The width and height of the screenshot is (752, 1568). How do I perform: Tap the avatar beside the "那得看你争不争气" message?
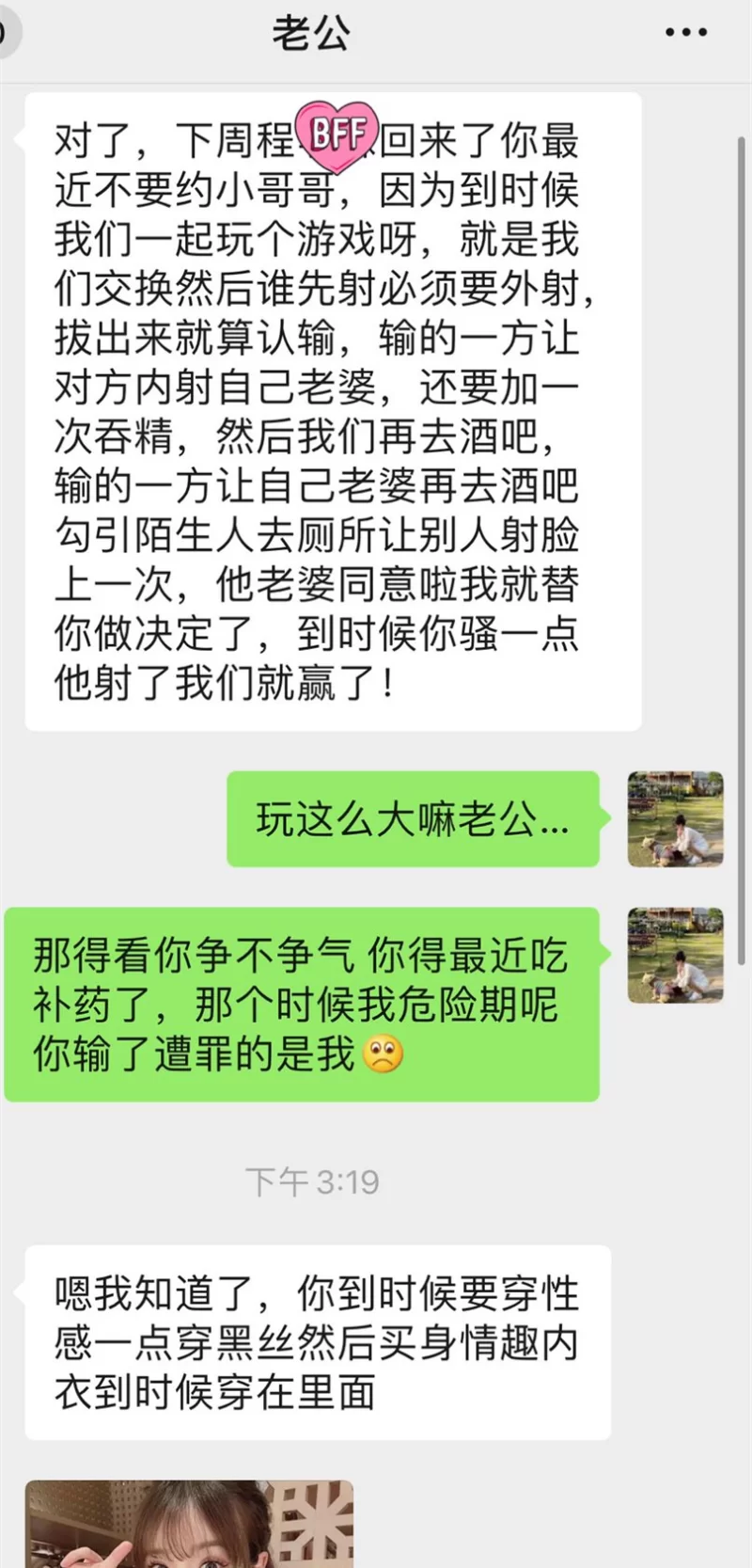point(675,955)
